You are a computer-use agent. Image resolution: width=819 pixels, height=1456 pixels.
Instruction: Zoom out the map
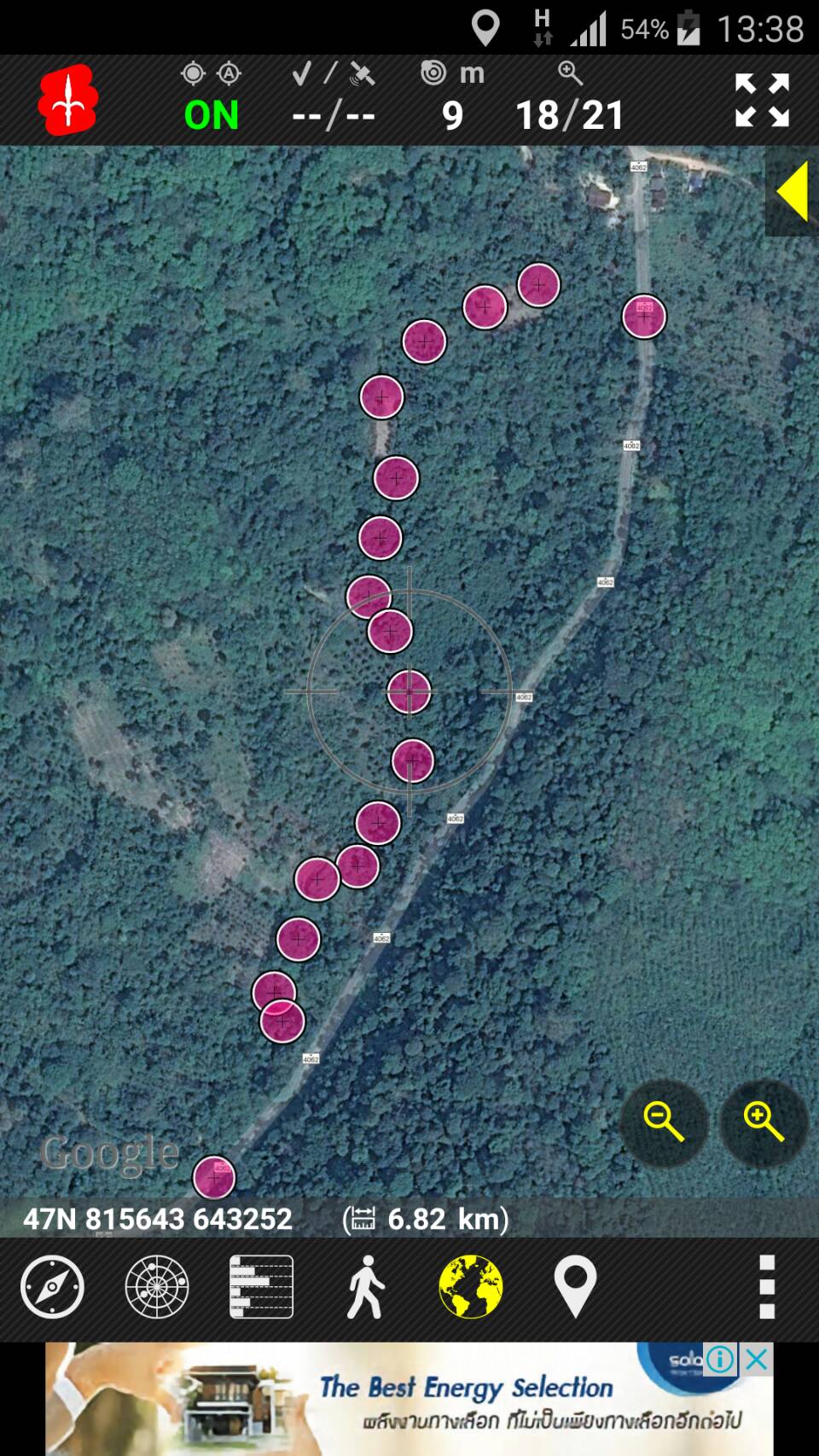(x=664, y=1121)
